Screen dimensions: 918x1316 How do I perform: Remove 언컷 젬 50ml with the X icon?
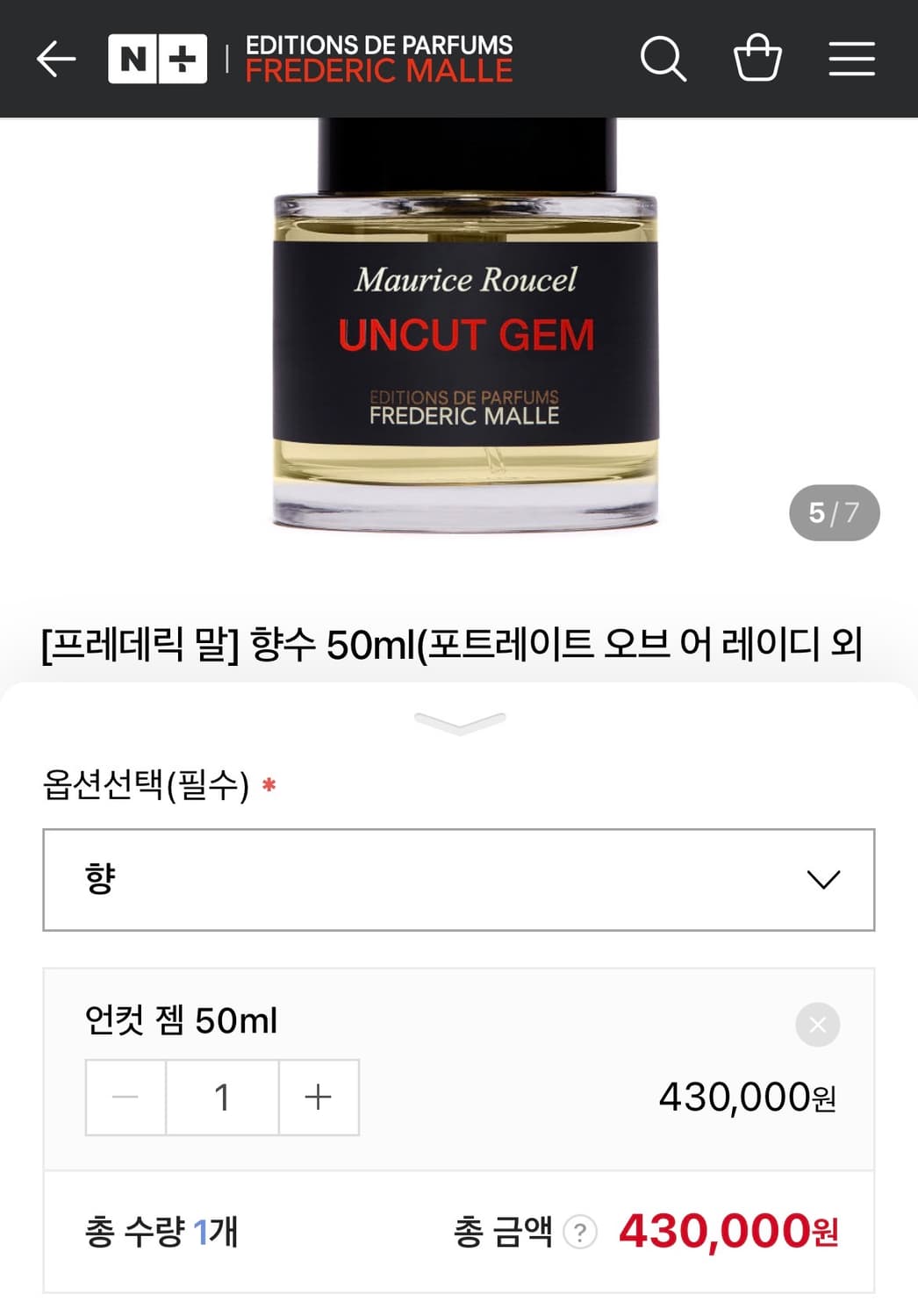817,1023
